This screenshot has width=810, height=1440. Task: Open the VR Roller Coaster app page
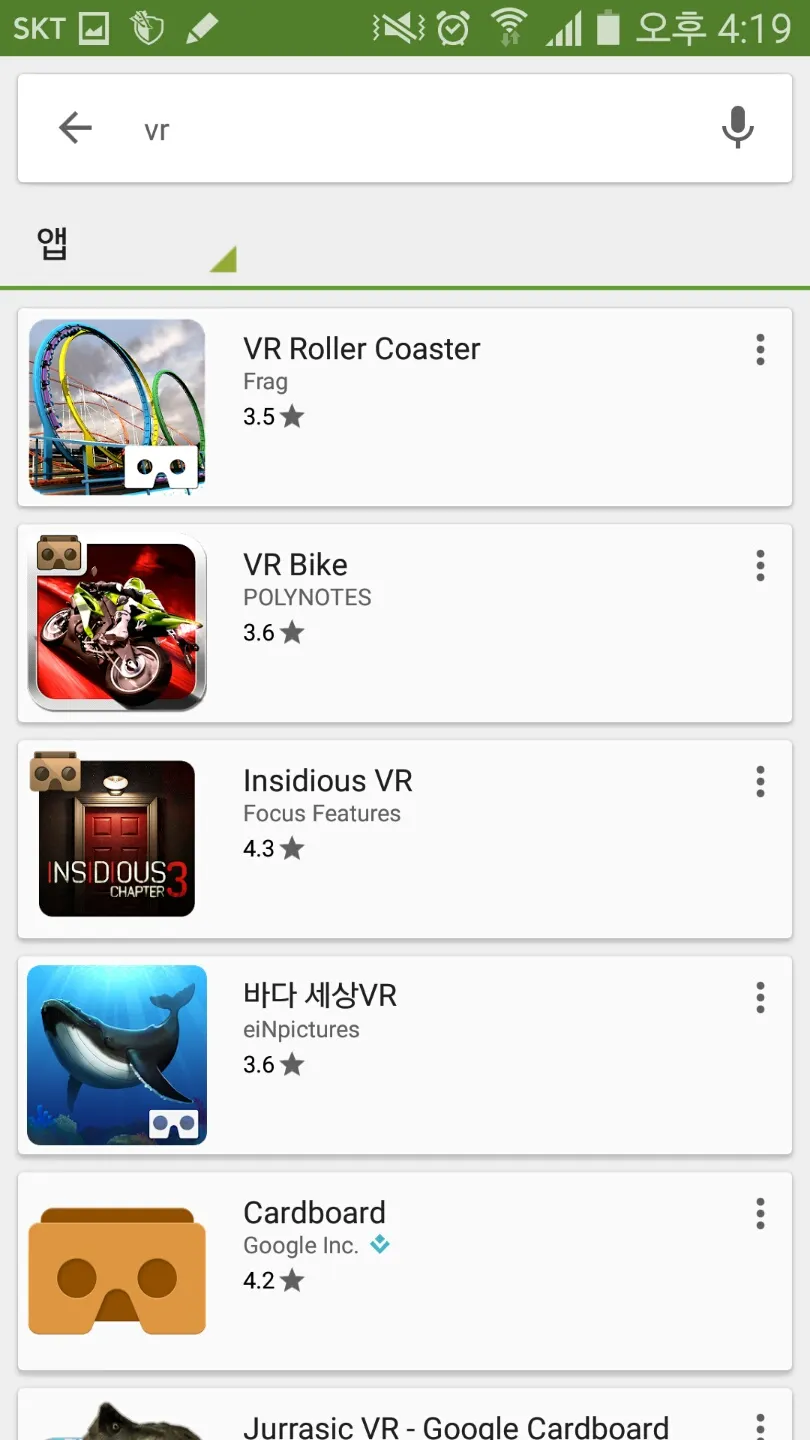[362, 349]
